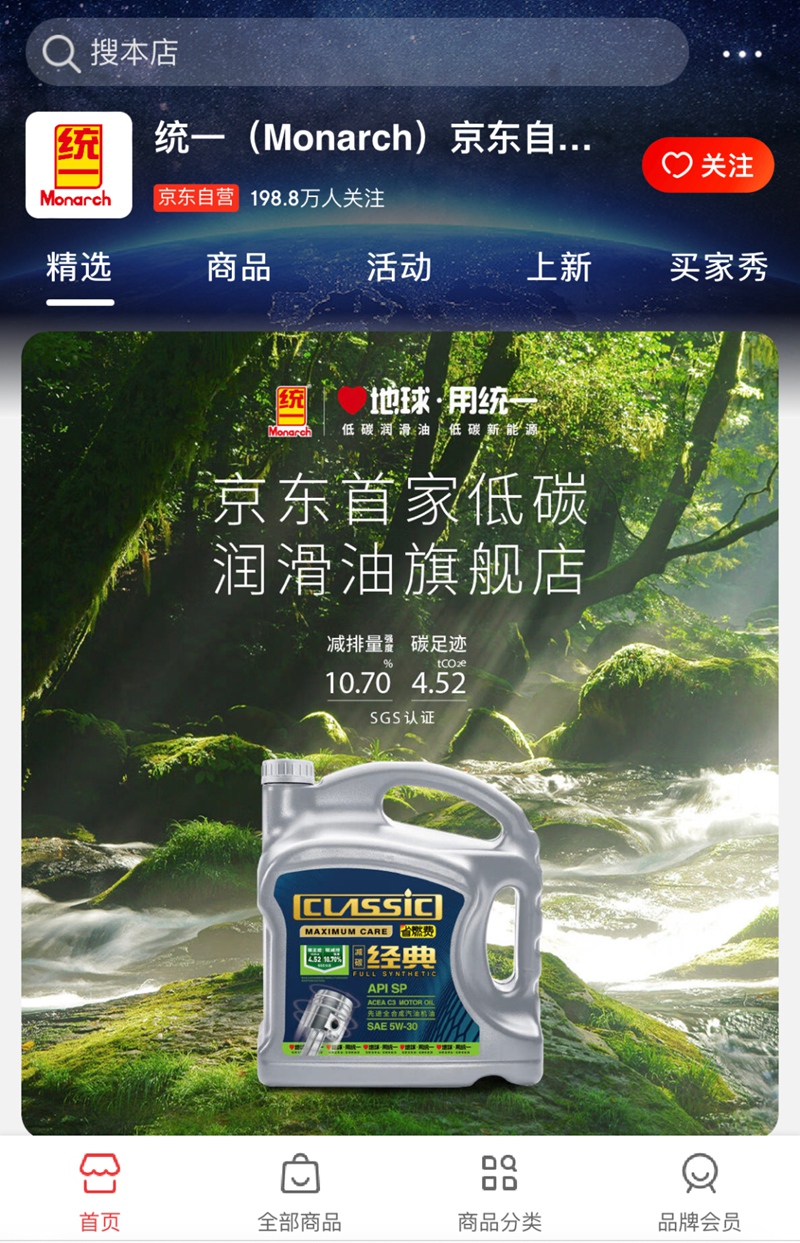
Task: Select the 买家秀 tab
Action: point(718,268)
